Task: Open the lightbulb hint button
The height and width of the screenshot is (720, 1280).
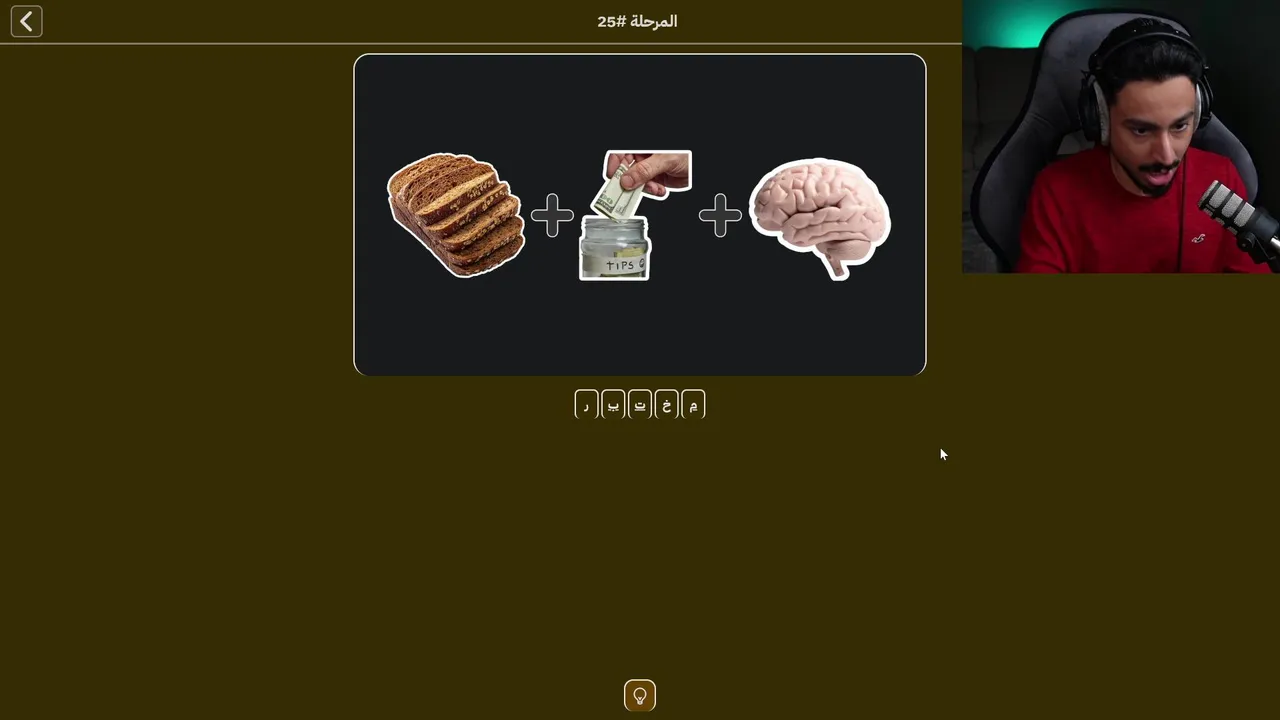Action: point(640,695)
